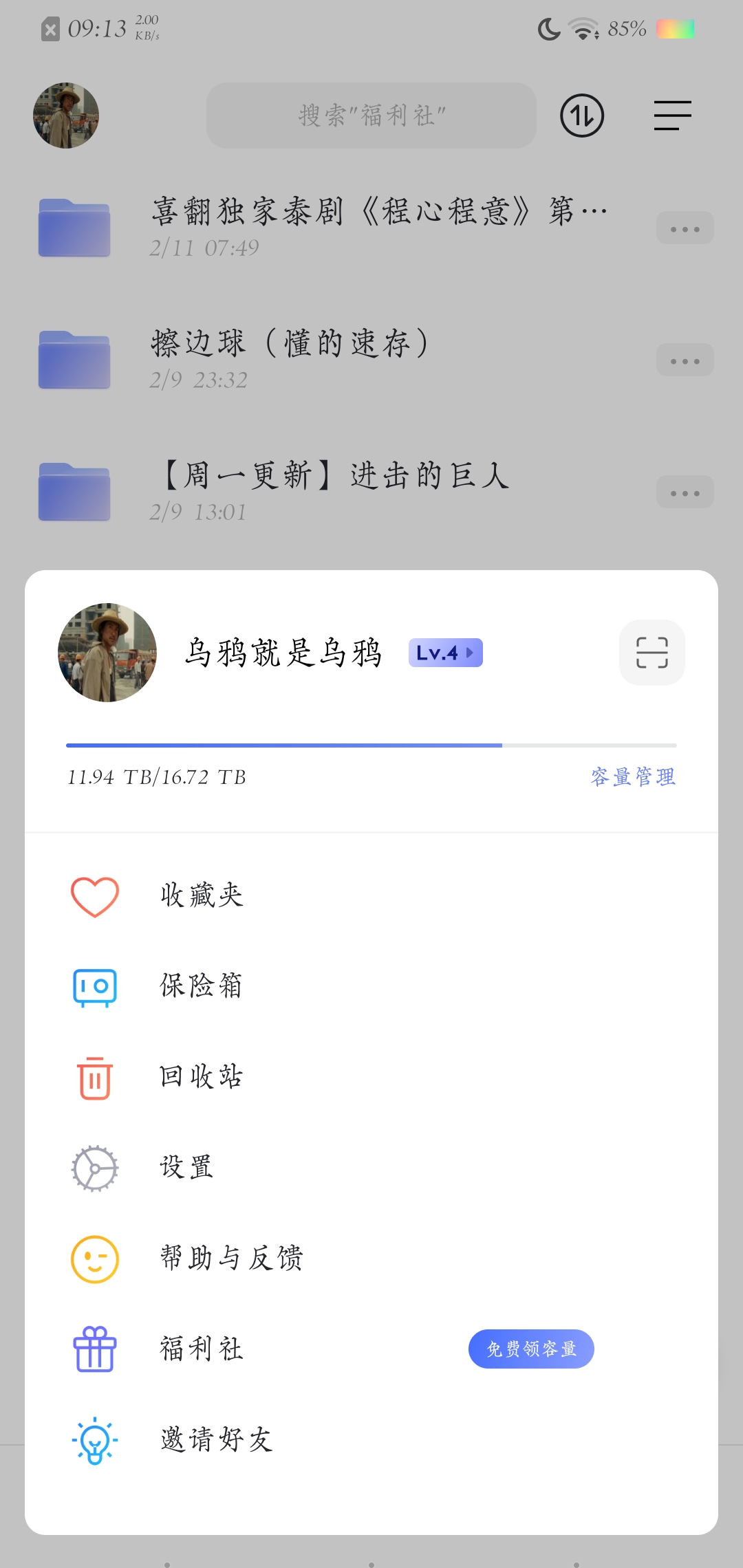
Task: Tap the 免费领容量 pill button
Action: [531, 1349]
